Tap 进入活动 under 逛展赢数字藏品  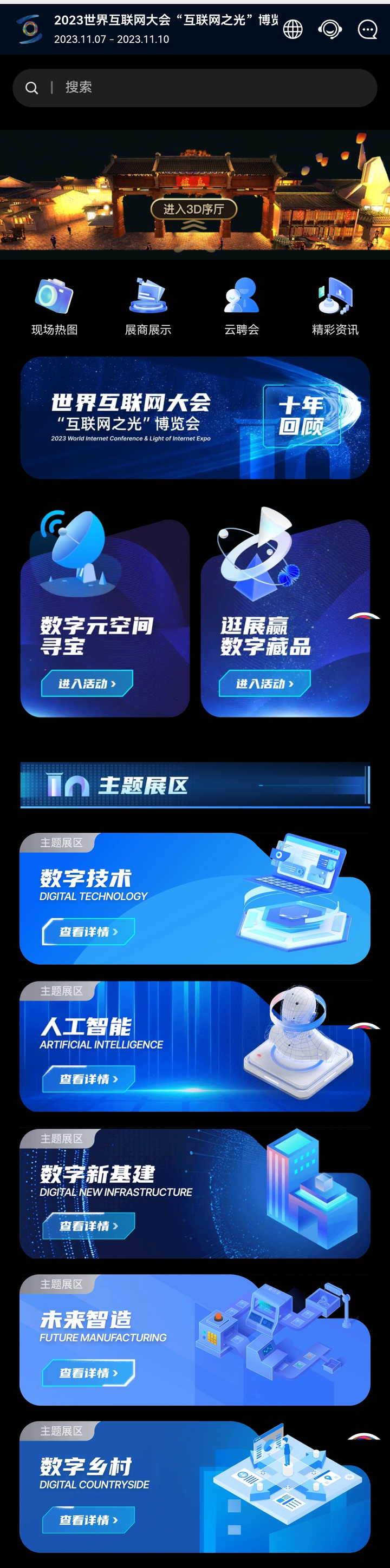tap(265, 683)
